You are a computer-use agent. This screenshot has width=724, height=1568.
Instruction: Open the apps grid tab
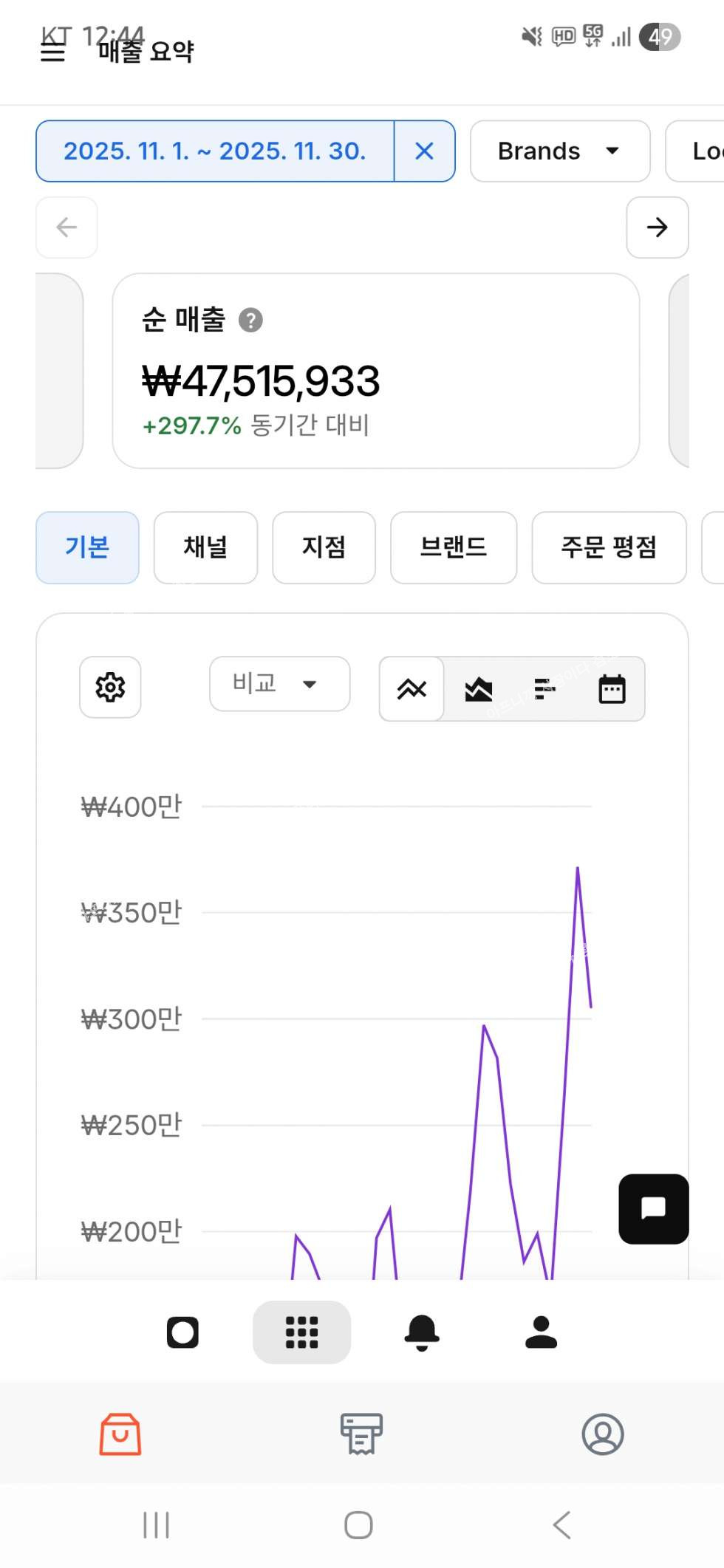[x=301, y=1332]
